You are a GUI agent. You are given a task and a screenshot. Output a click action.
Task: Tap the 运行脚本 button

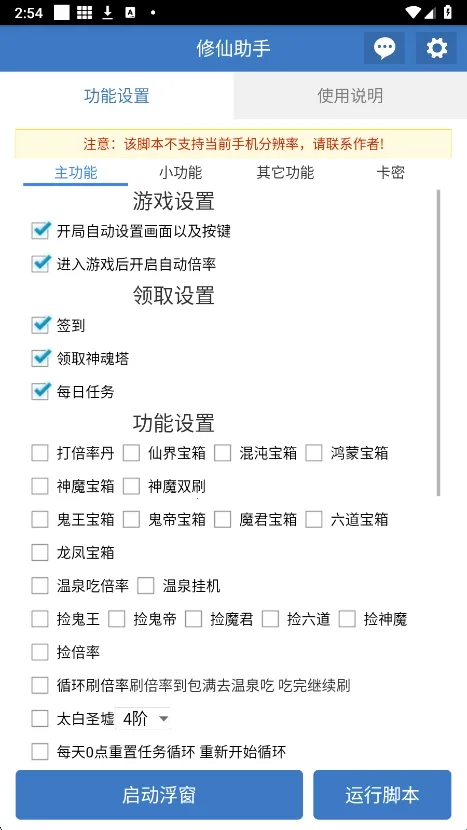[x=382, y=795]
